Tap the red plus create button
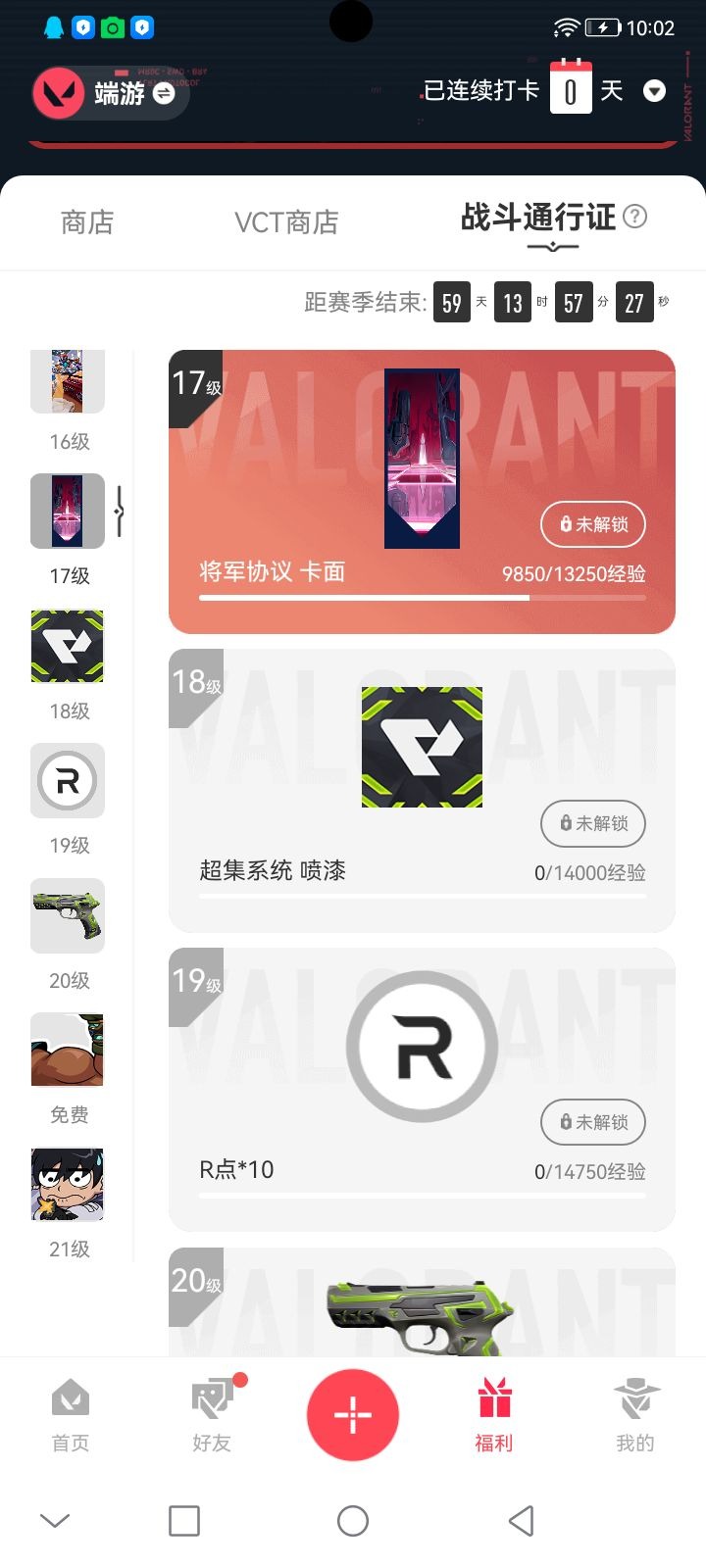 [353, 1415]
